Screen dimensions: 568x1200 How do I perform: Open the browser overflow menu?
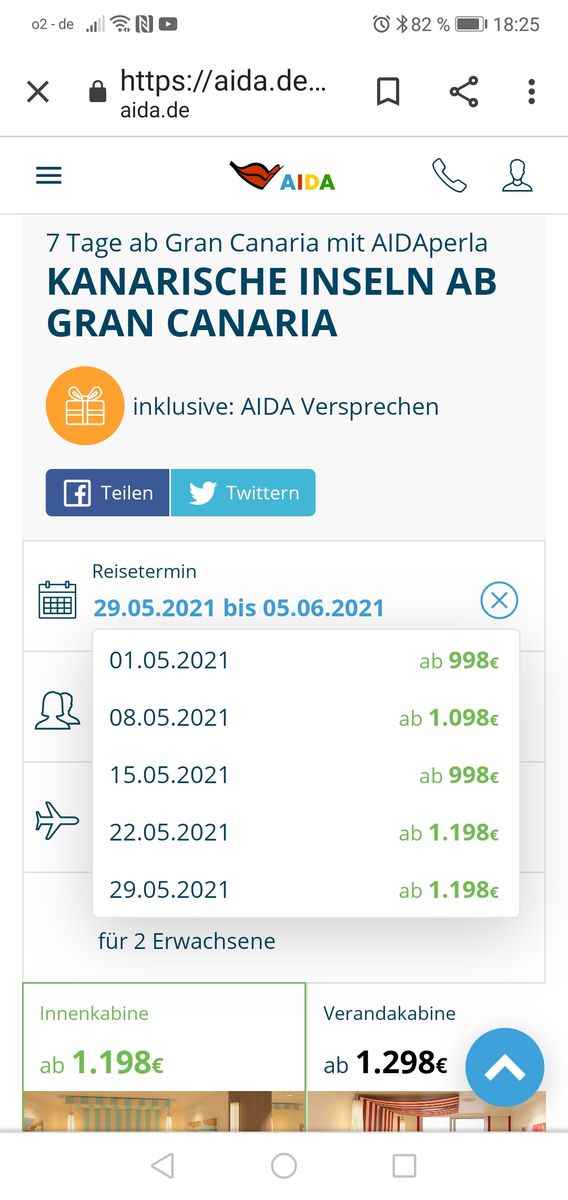coord(532,93)
